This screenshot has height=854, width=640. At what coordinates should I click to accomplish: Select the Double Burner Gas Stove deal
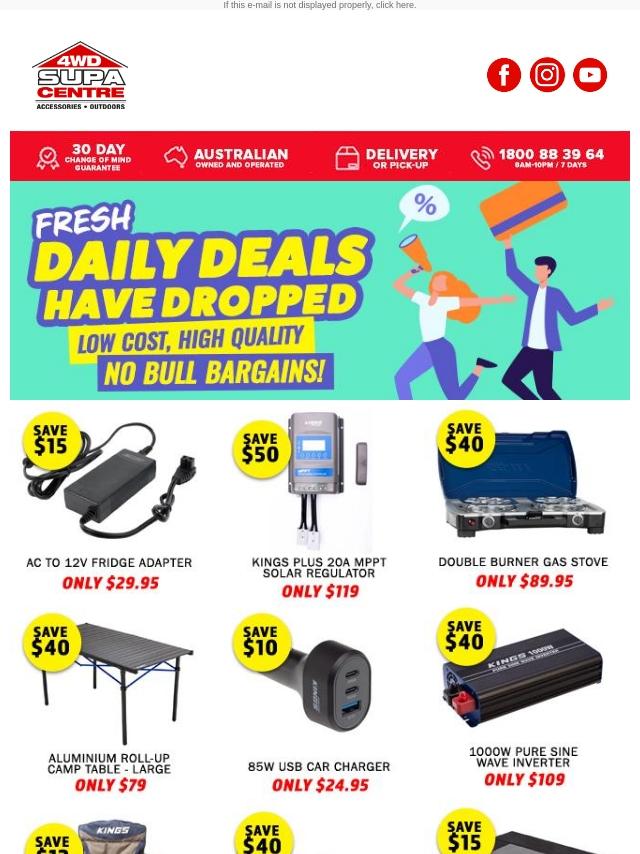point(523,501)
